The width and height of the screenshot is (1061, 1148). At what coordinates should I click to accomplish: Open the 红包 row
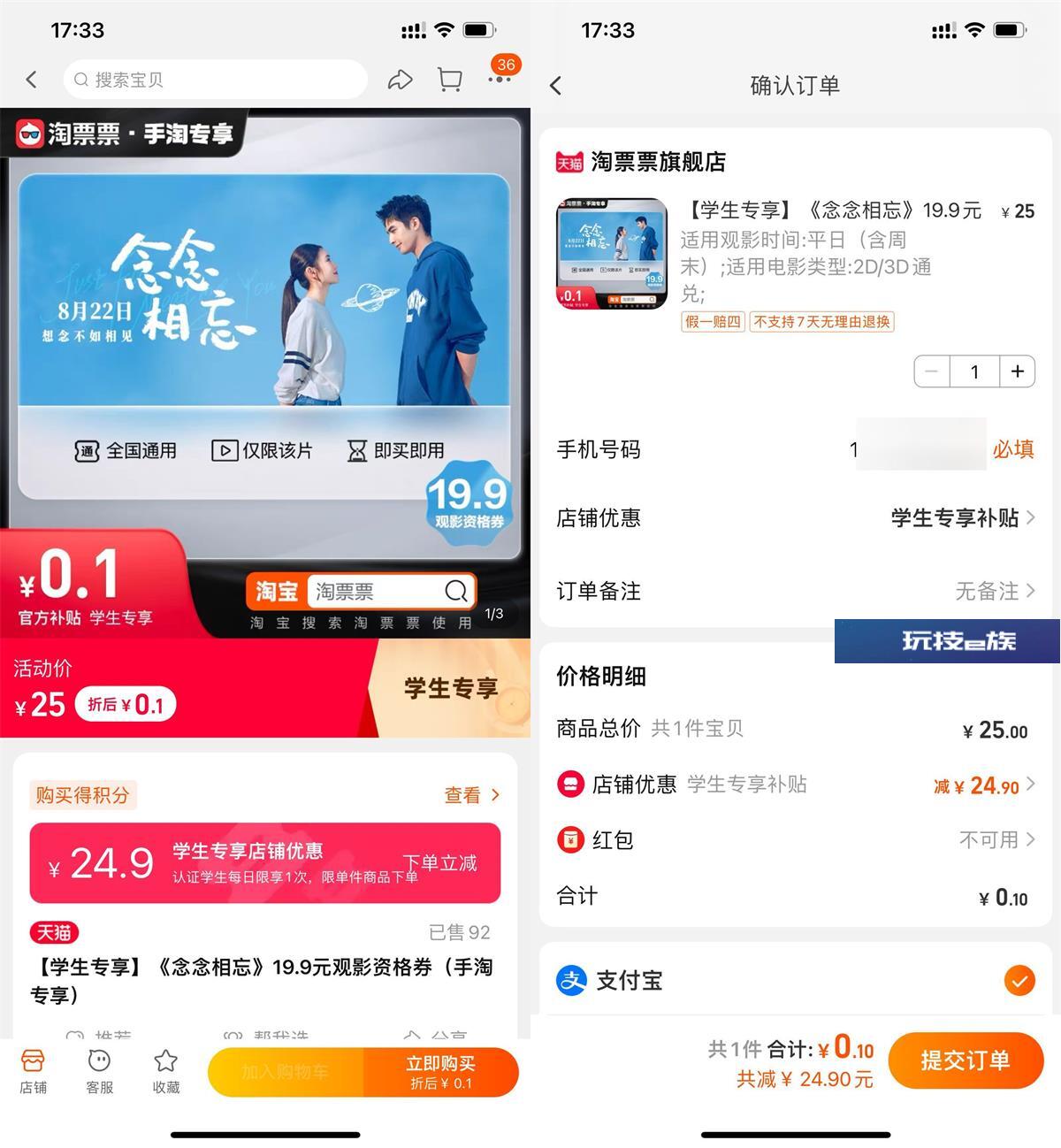[x=796, y=839]
